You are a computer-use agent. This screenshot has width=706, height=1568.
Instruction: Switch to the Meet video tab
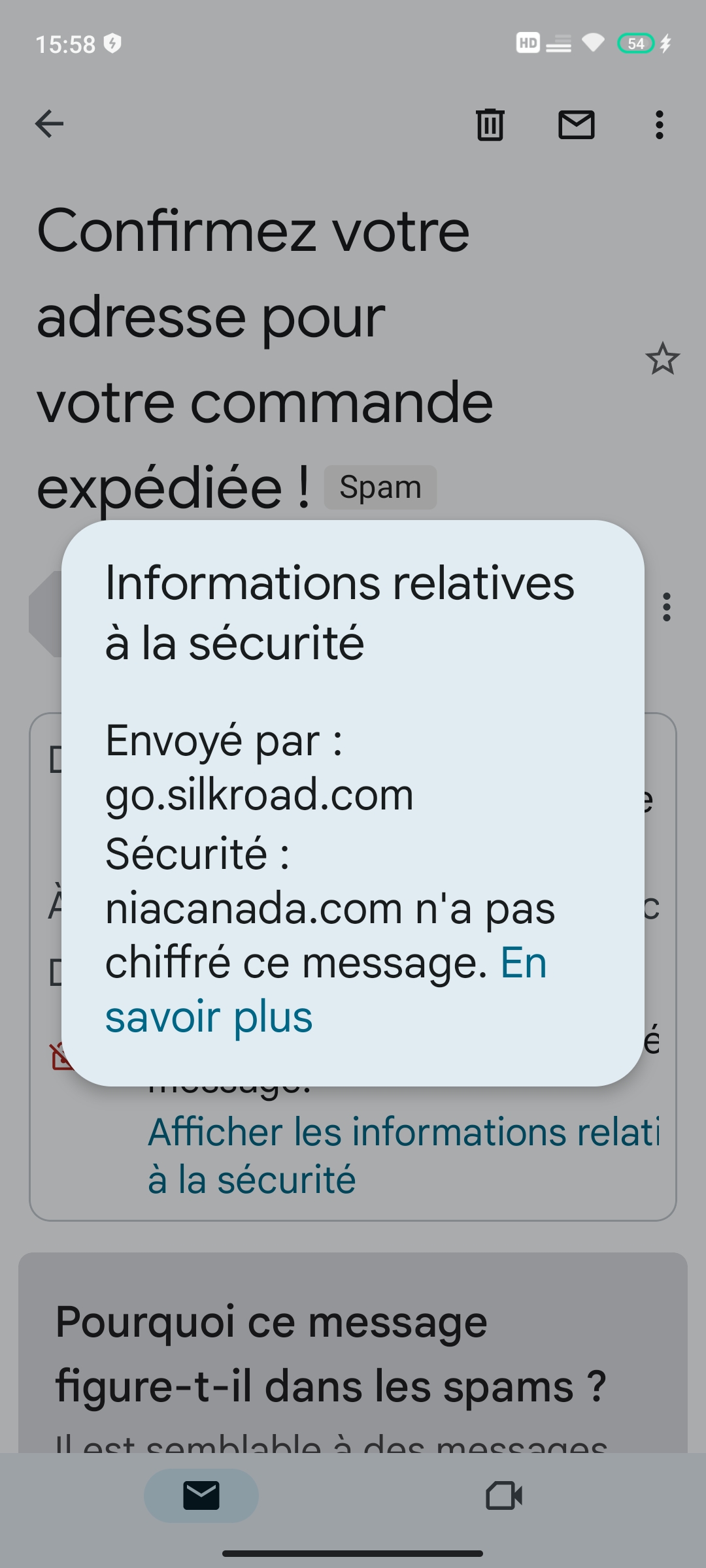(x=504, y=1495)
